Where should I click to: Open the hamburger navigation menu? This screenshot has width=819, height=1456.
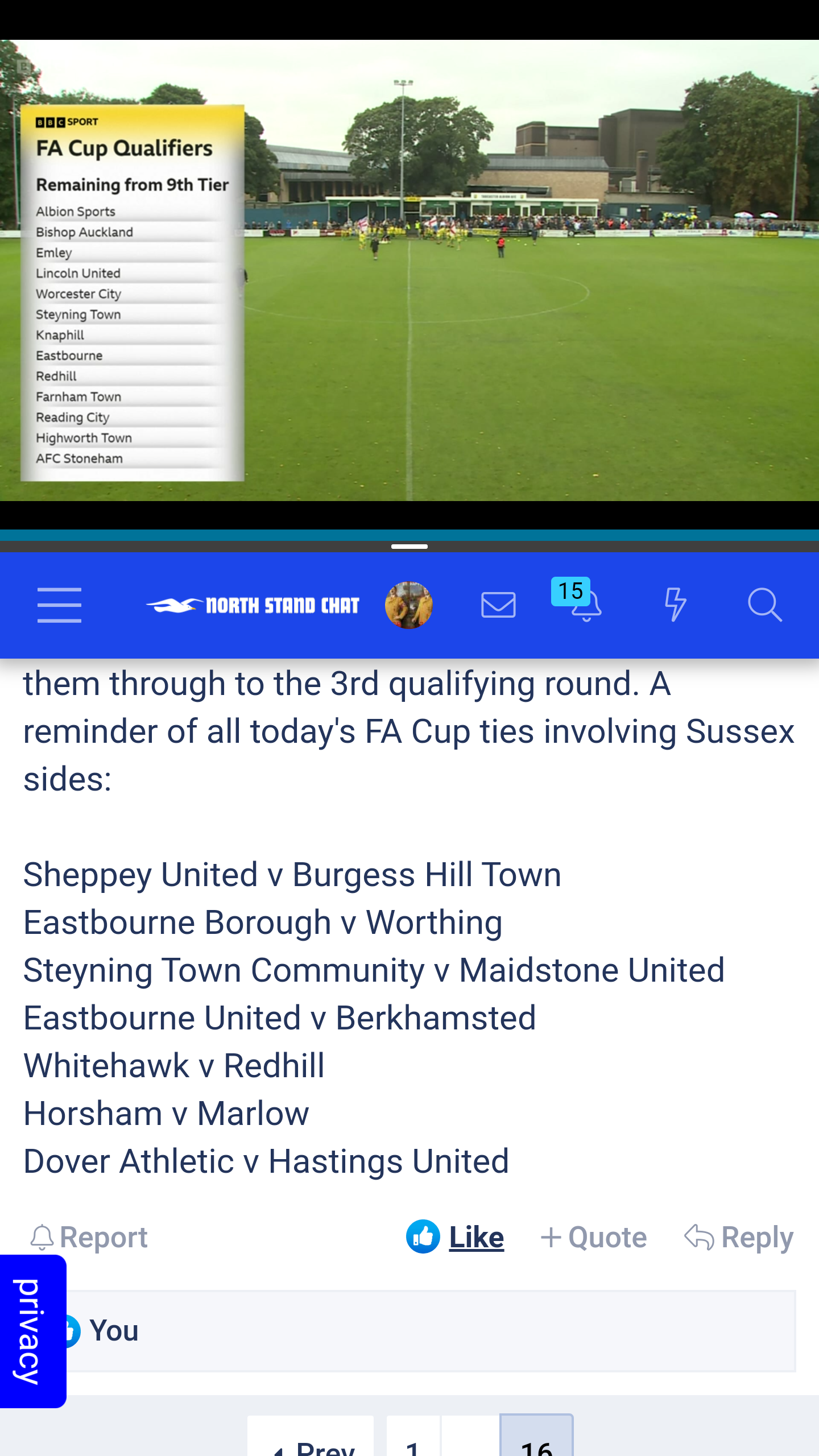[x=59, y=605]
